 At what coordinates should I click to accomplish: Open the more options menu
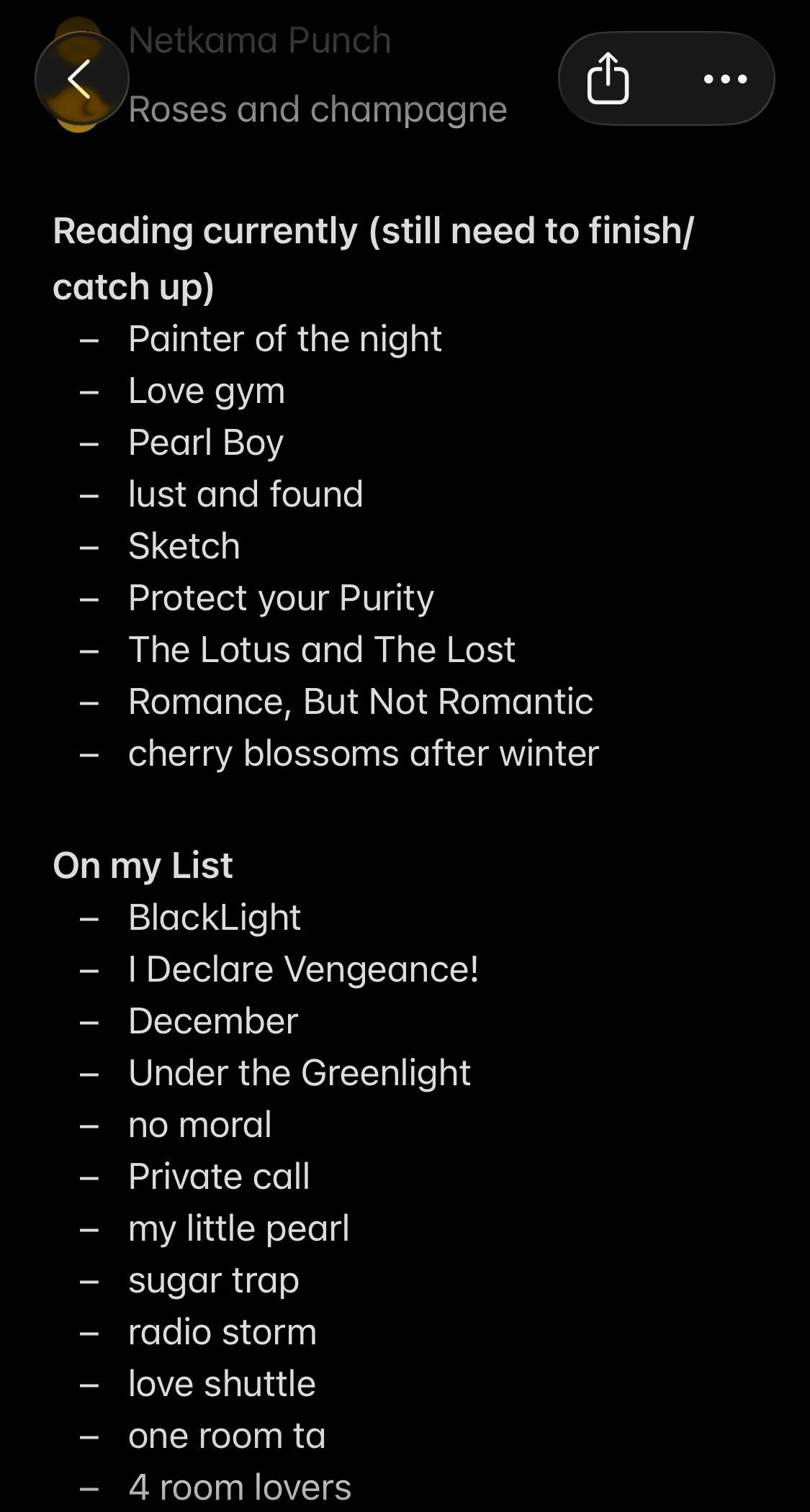tap(725, 79)
